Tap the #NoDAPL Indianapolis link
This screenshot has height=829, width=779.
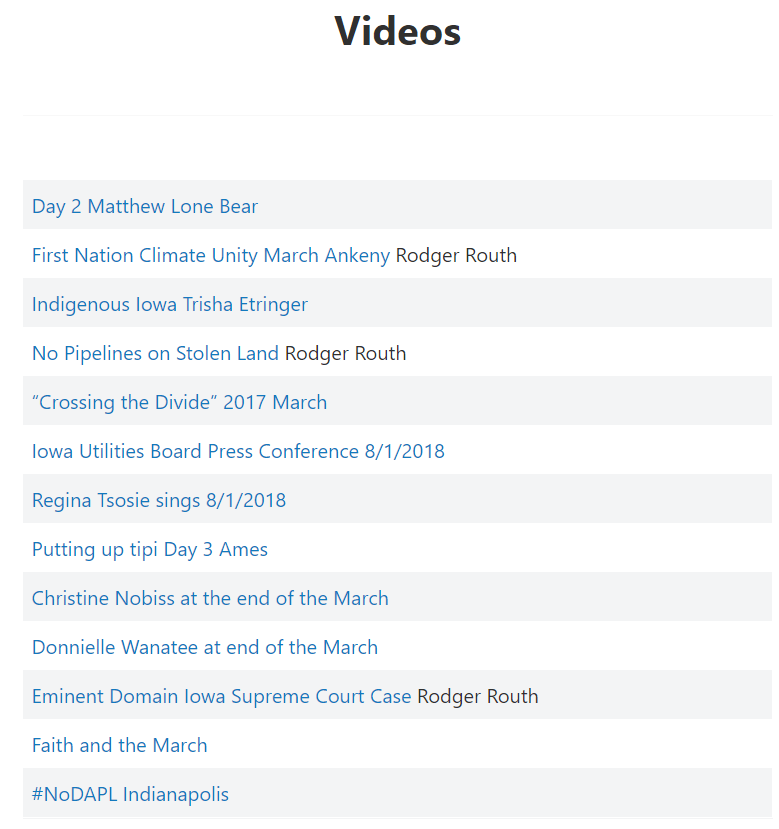pos(130,795)
